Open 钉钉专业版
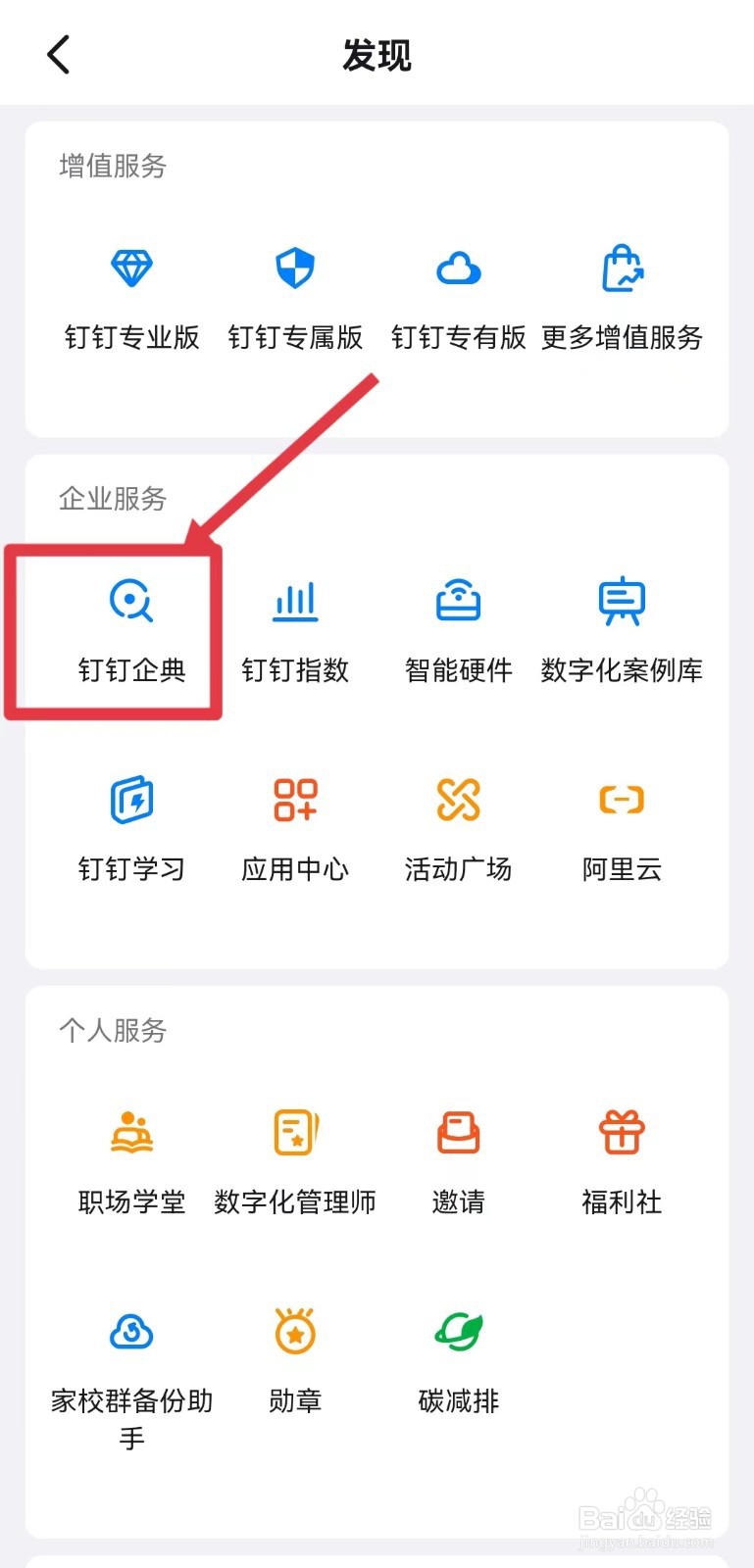This screenshot has width=754, height=1568. click(x=131, y=300)
